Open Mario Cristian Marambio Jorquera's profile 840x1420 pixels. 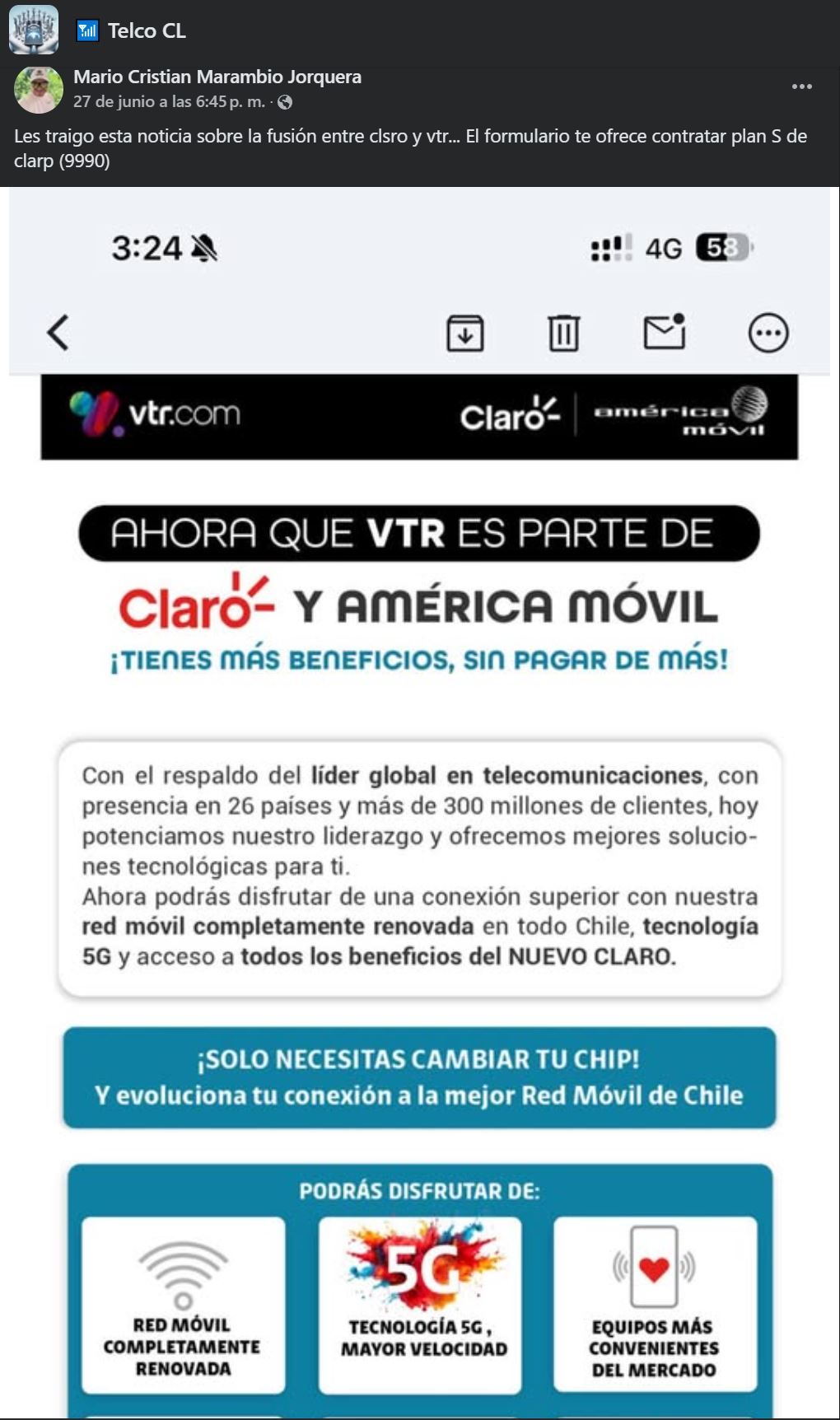[217, 77]
